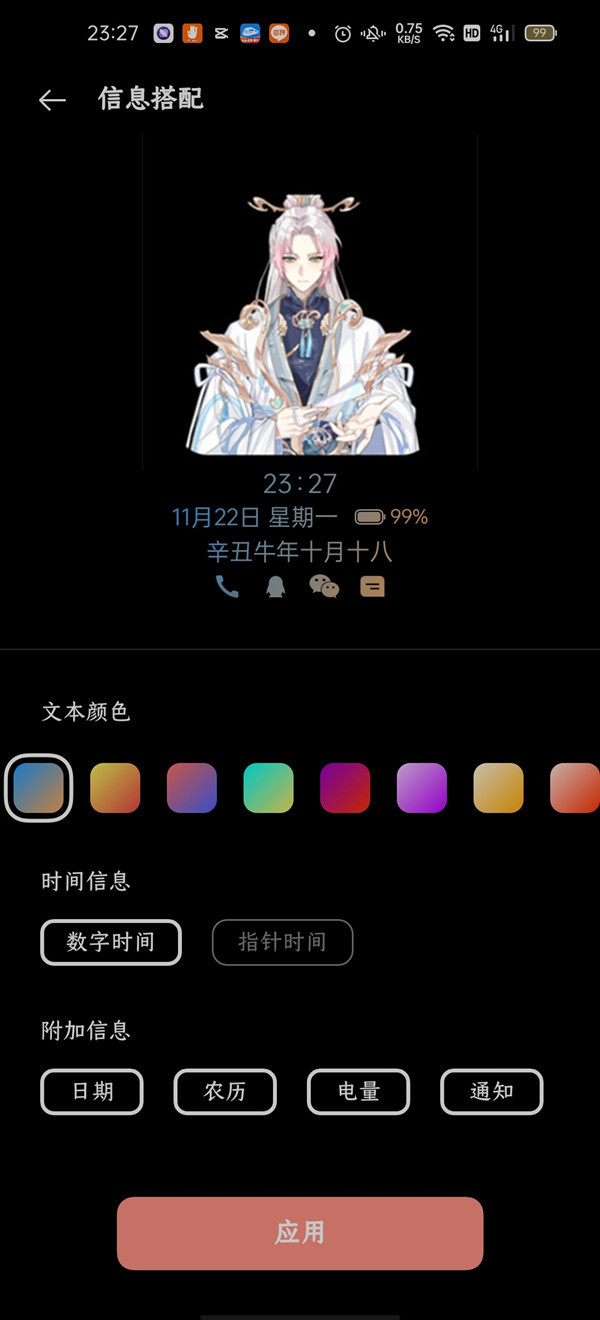This screenshot has height=1320, width=600.
Task: Pick the violet-purple gradient text color
Action: (x=422, y=788)
